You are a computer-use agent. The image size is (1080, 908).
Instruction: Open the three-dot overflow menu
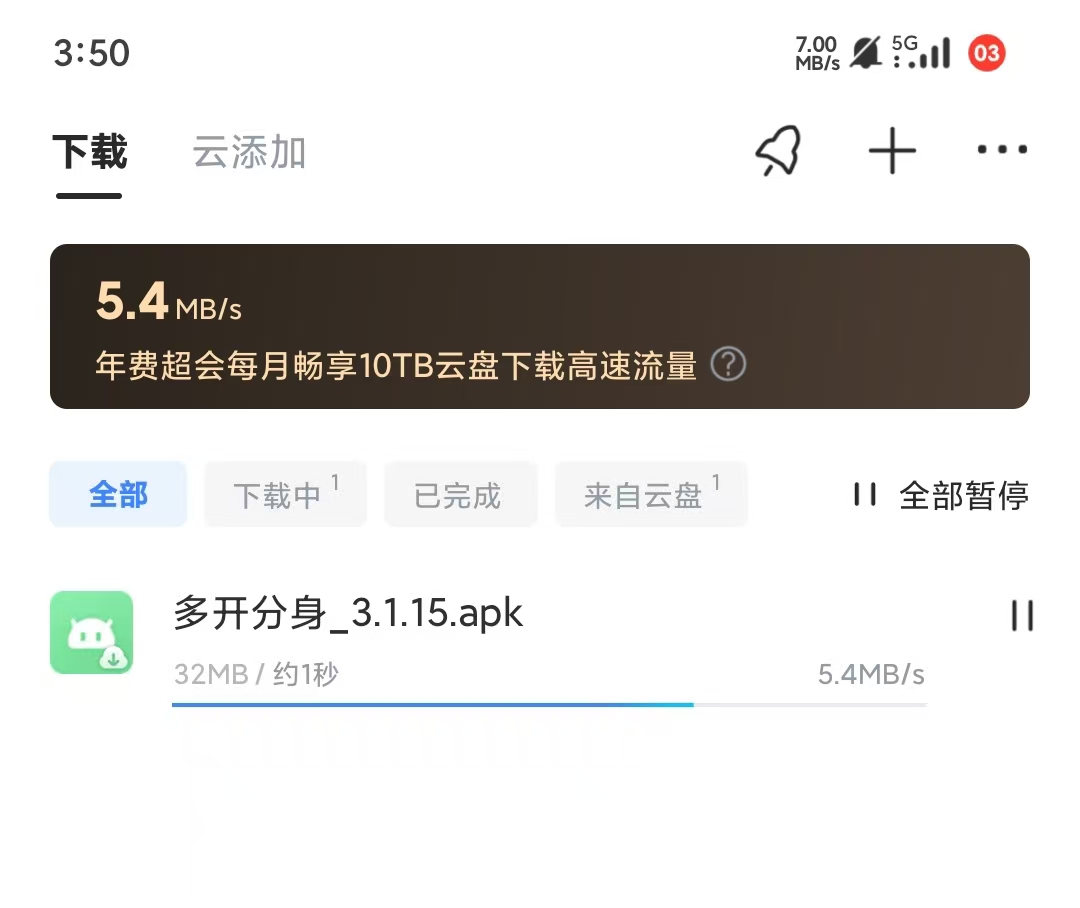click(1002, 151)
